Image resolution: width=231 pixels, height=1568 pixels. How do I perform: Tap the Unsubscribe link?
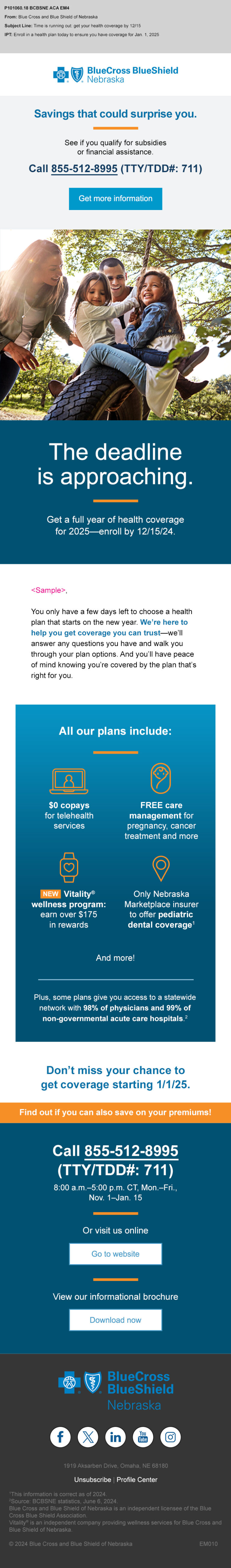tap(93, 1480)
